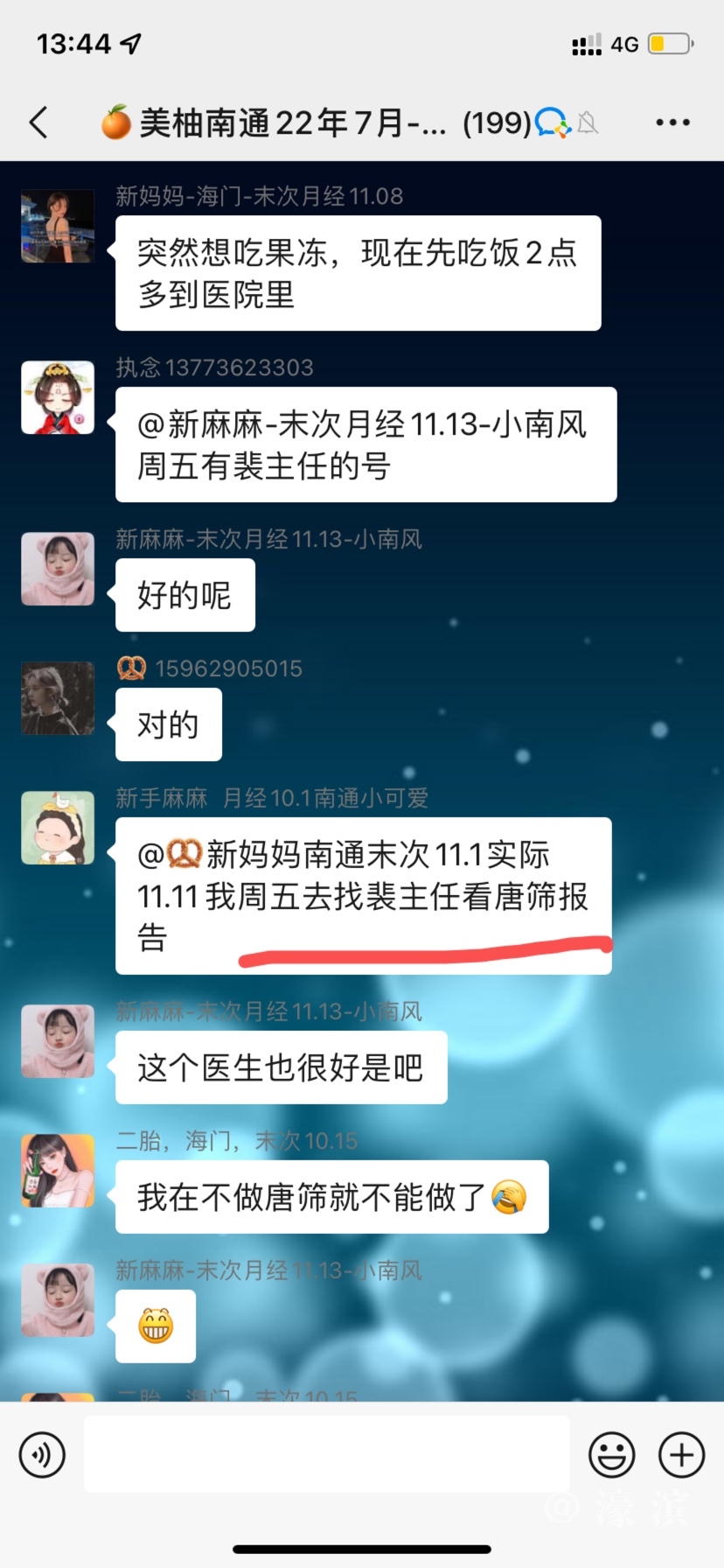724x1568 pixels.
Task: Switch to voice message input
Action: pos(42,1455)
